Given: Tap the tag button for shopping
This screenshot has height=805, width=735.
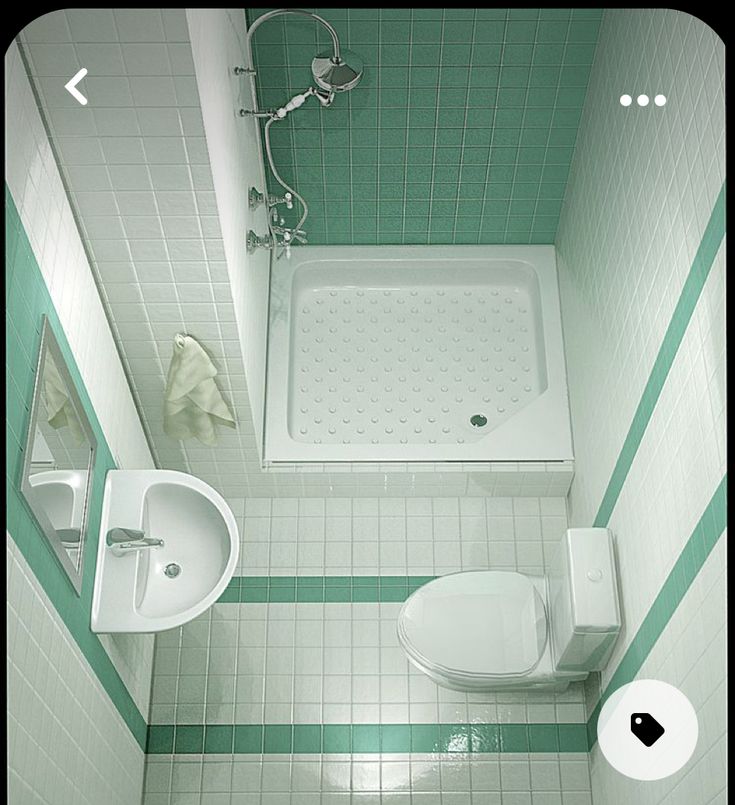Looking at the screenshot, I should click(647, 730).
